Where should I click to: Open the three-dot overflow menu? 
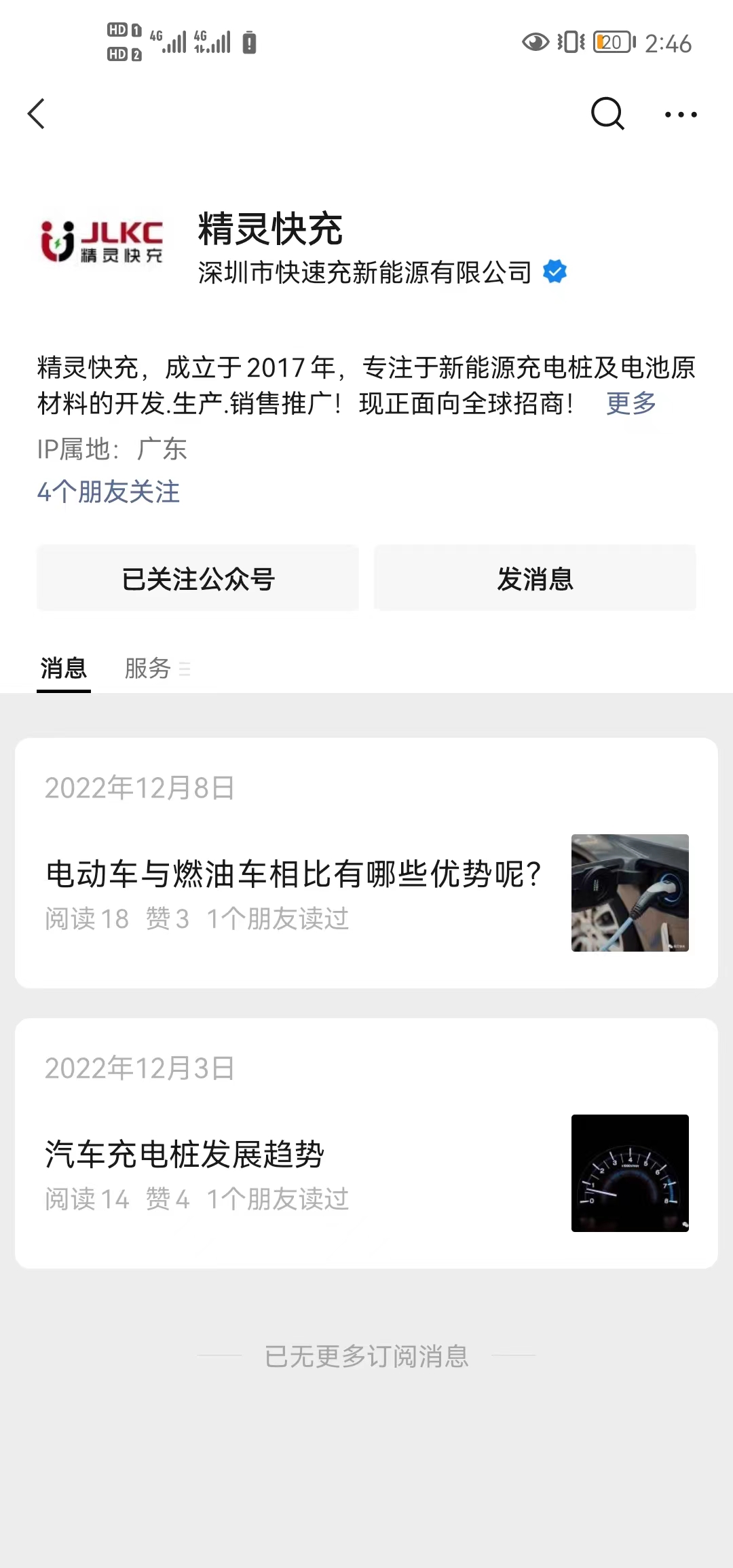tap(681, 114)
